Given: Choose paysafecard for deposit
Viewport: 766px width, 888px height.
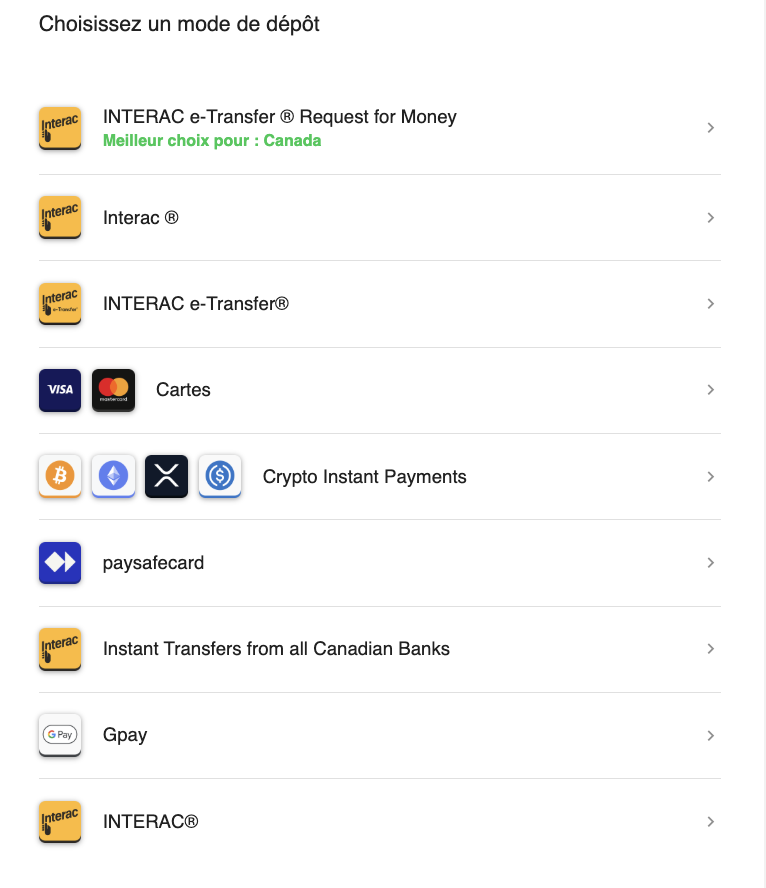Looking at the screenshot, I should [153, 563].
